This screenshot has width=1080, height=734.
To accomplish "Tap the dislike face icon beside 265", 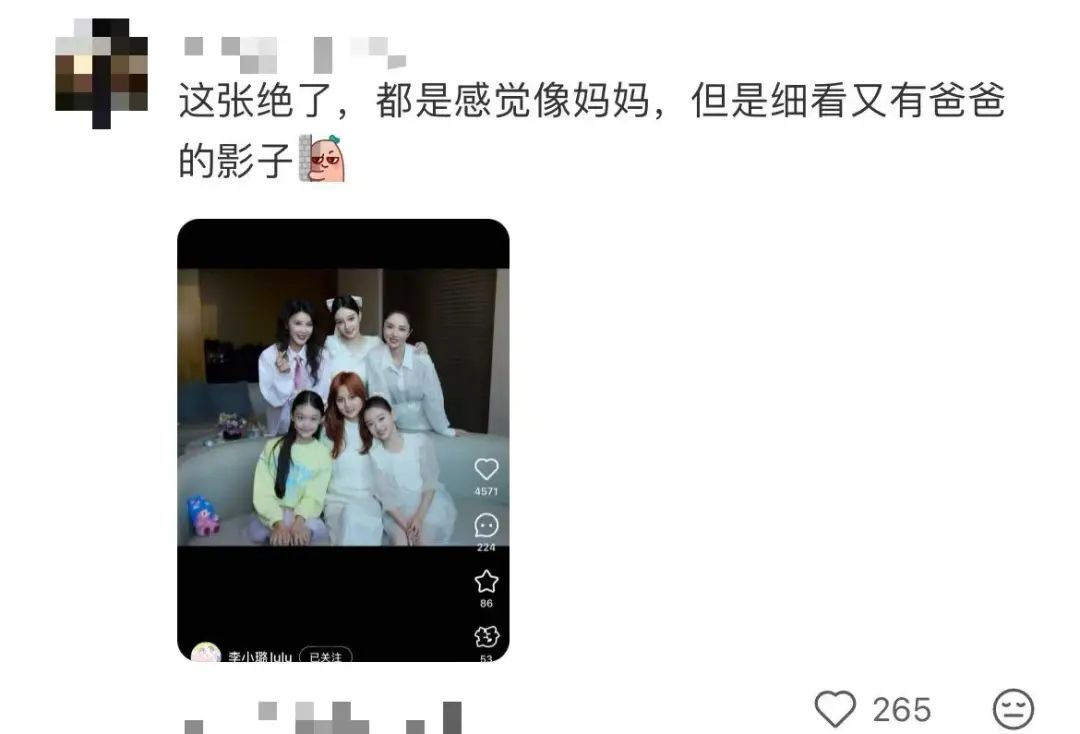I will click(x=1012, y=709).
